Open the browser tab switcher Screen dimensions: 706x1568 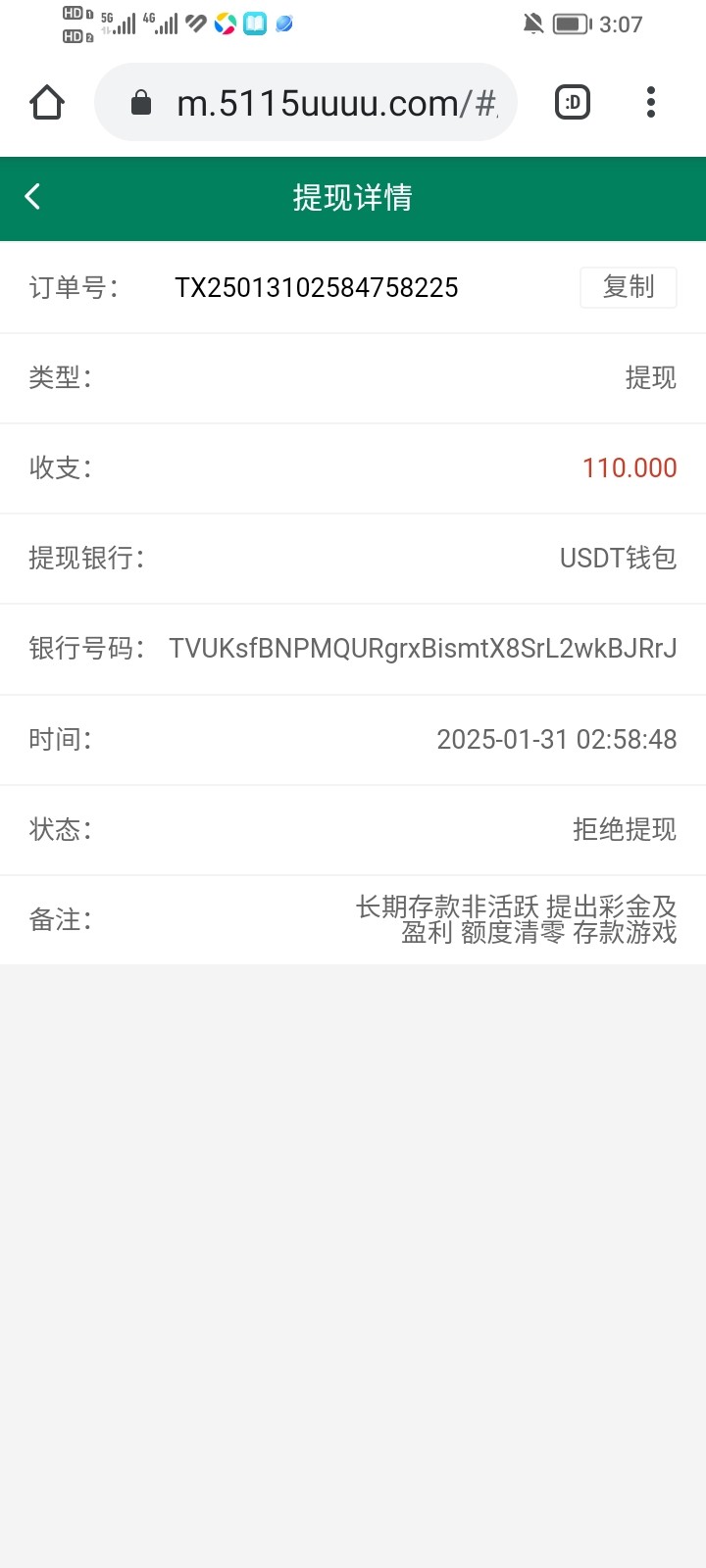[573, 102]
